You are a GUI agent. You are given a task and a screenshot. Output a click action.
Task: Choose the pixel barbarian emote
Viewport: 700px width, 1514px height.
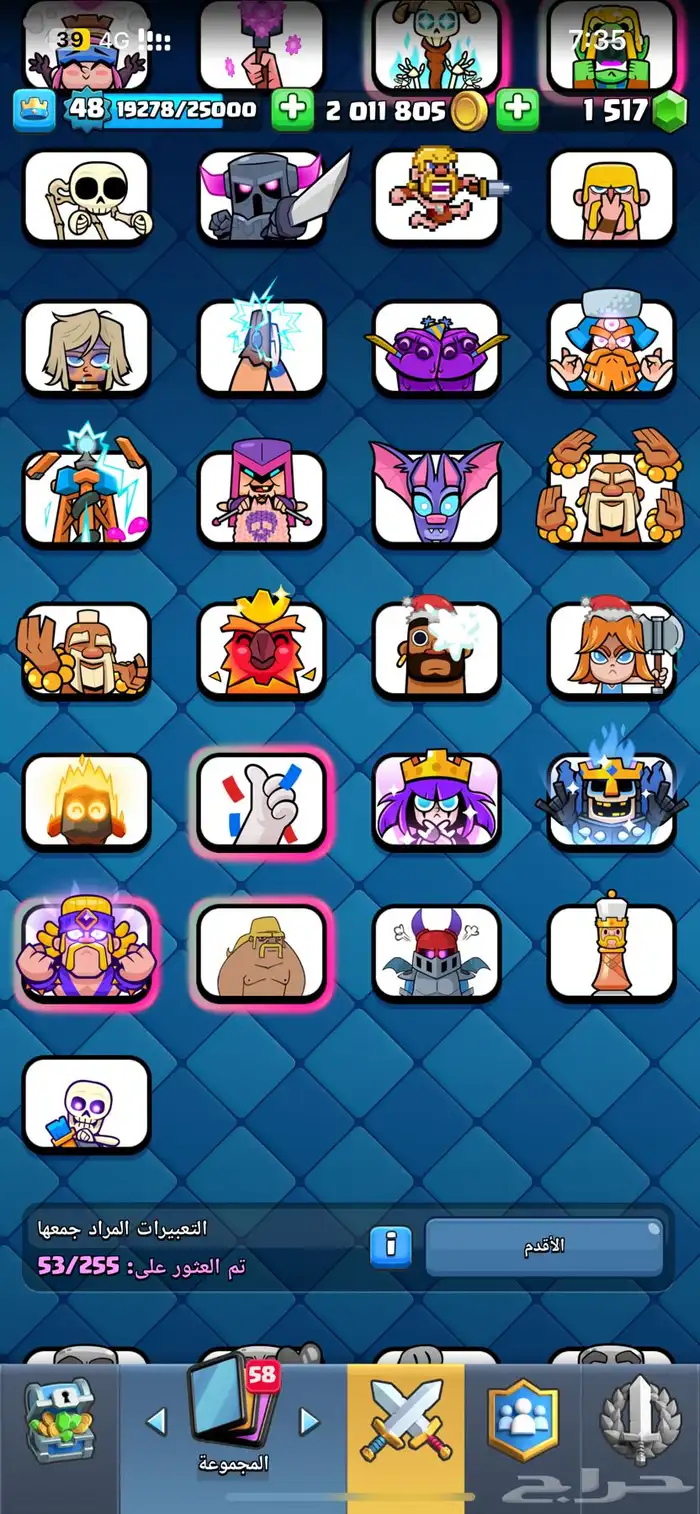coord(436,196)
